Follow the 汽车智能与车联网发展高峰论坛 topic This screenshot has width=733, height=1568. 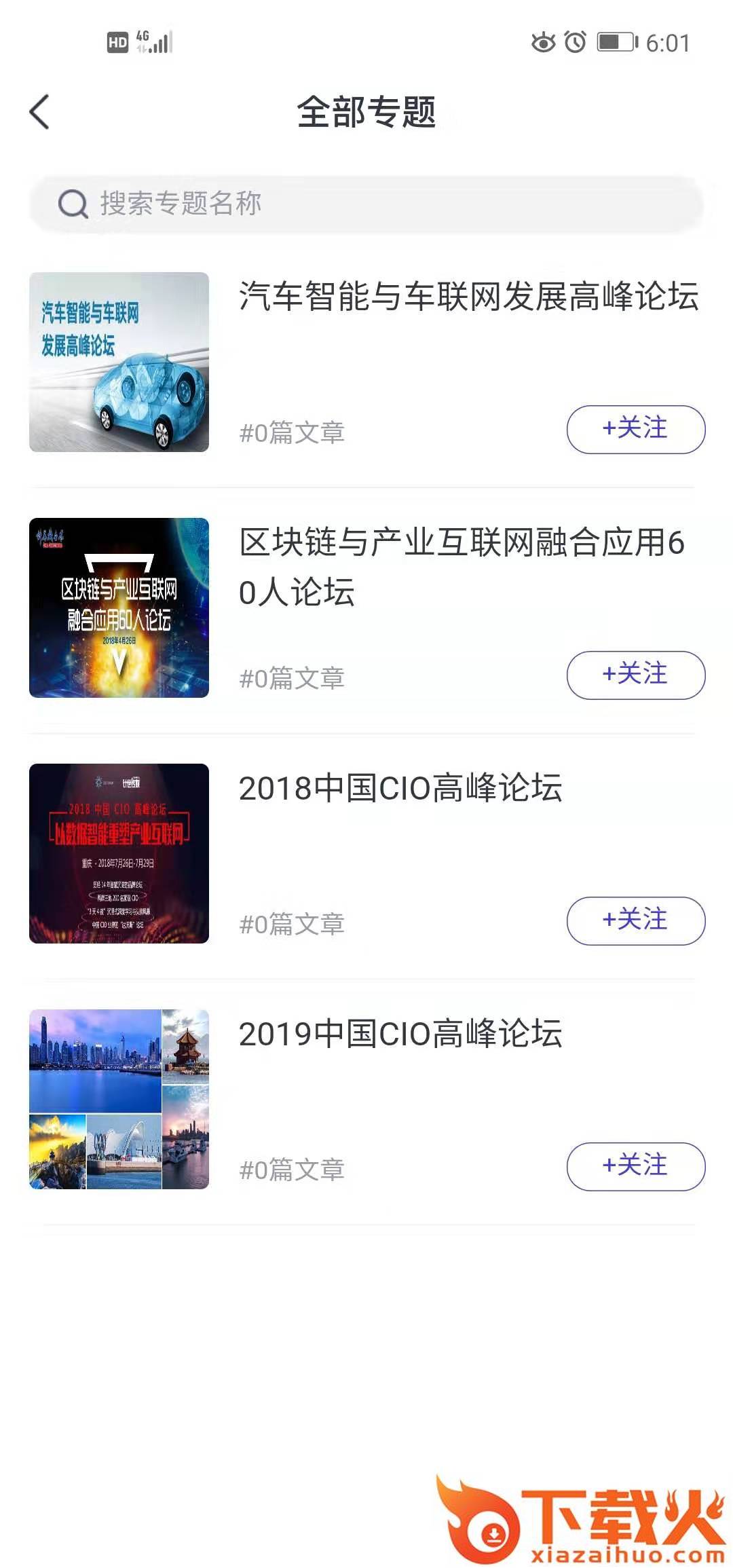point(635,430)
